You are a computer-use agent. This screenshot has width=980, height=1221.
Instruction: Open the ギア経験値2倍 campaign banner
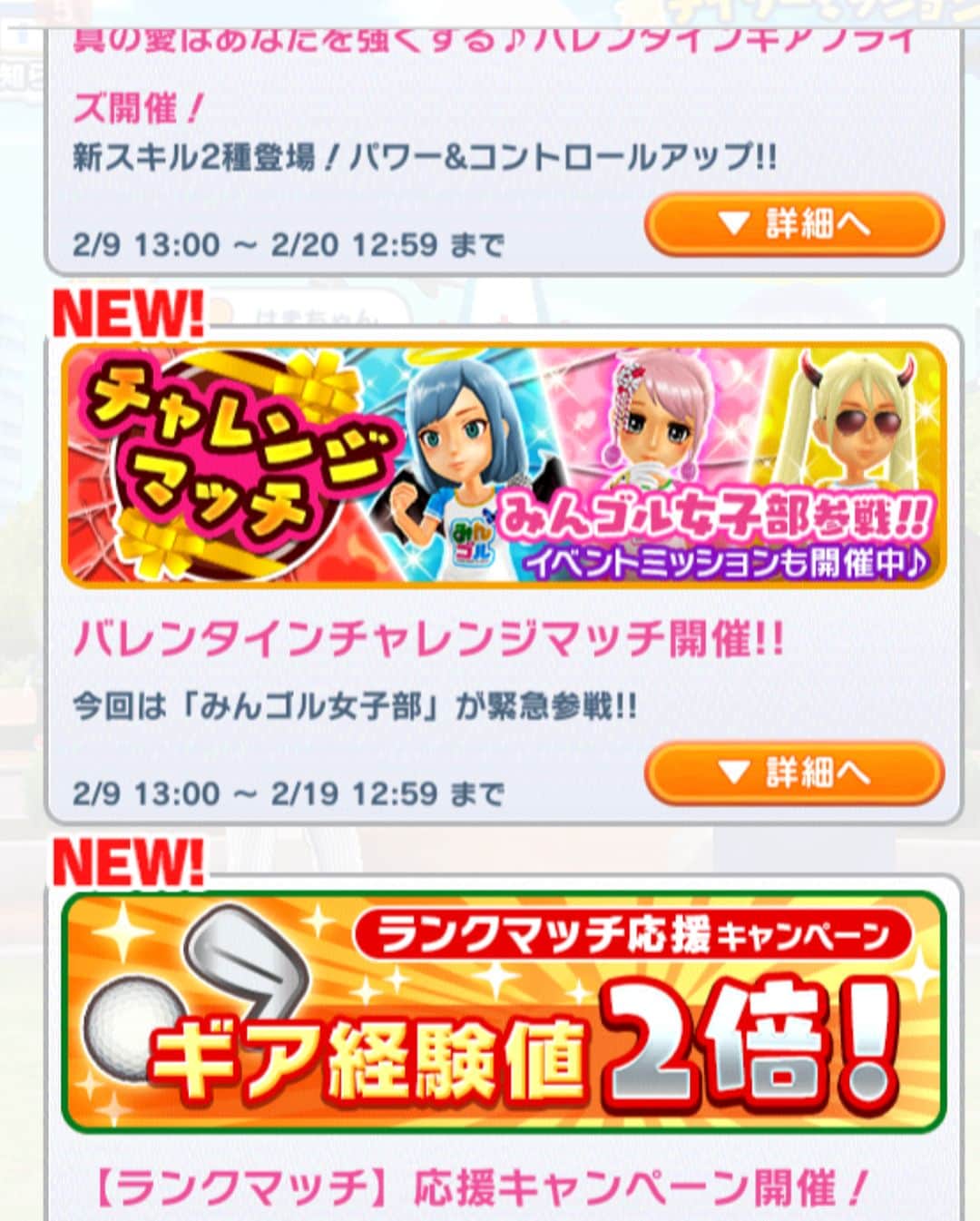(504, 1012)
